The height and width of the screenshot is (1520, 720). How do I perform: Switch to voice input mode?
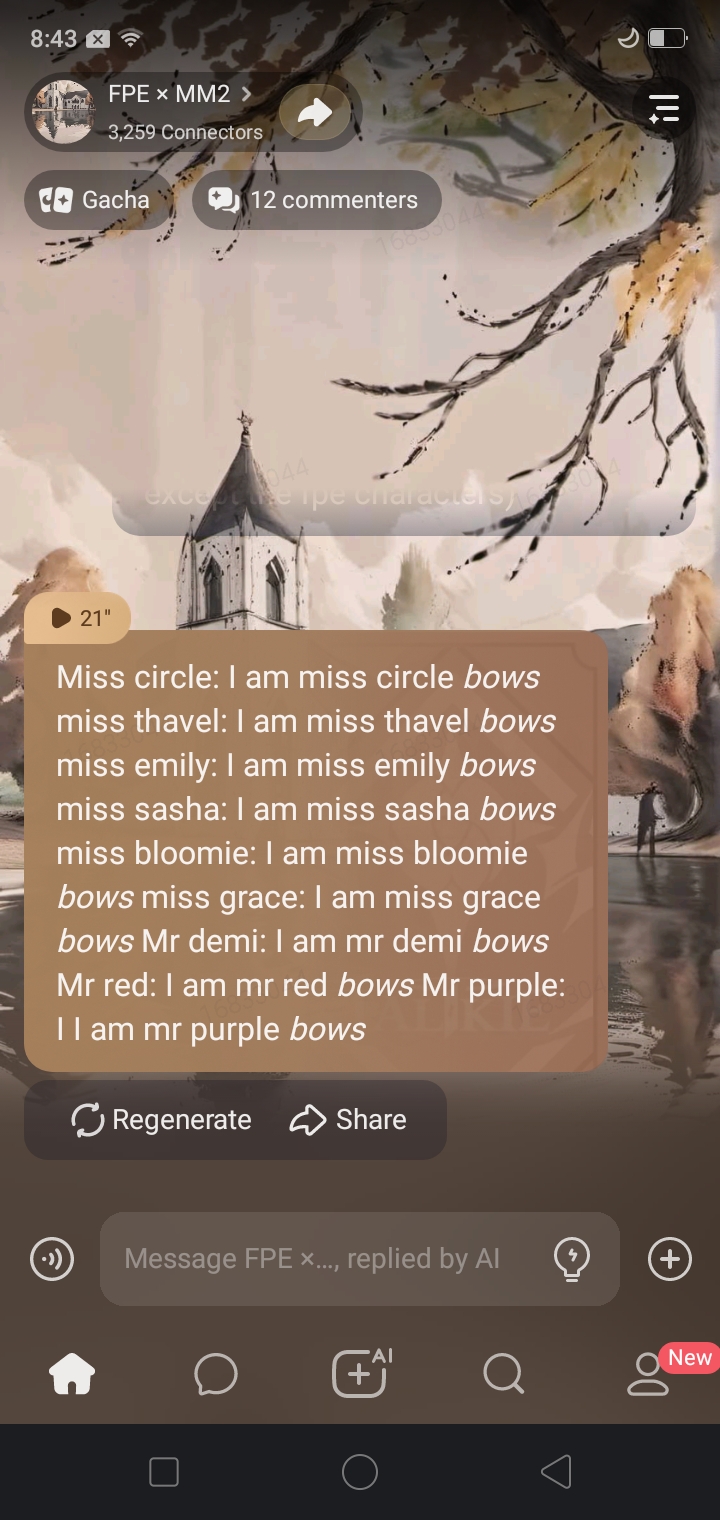52,1259
